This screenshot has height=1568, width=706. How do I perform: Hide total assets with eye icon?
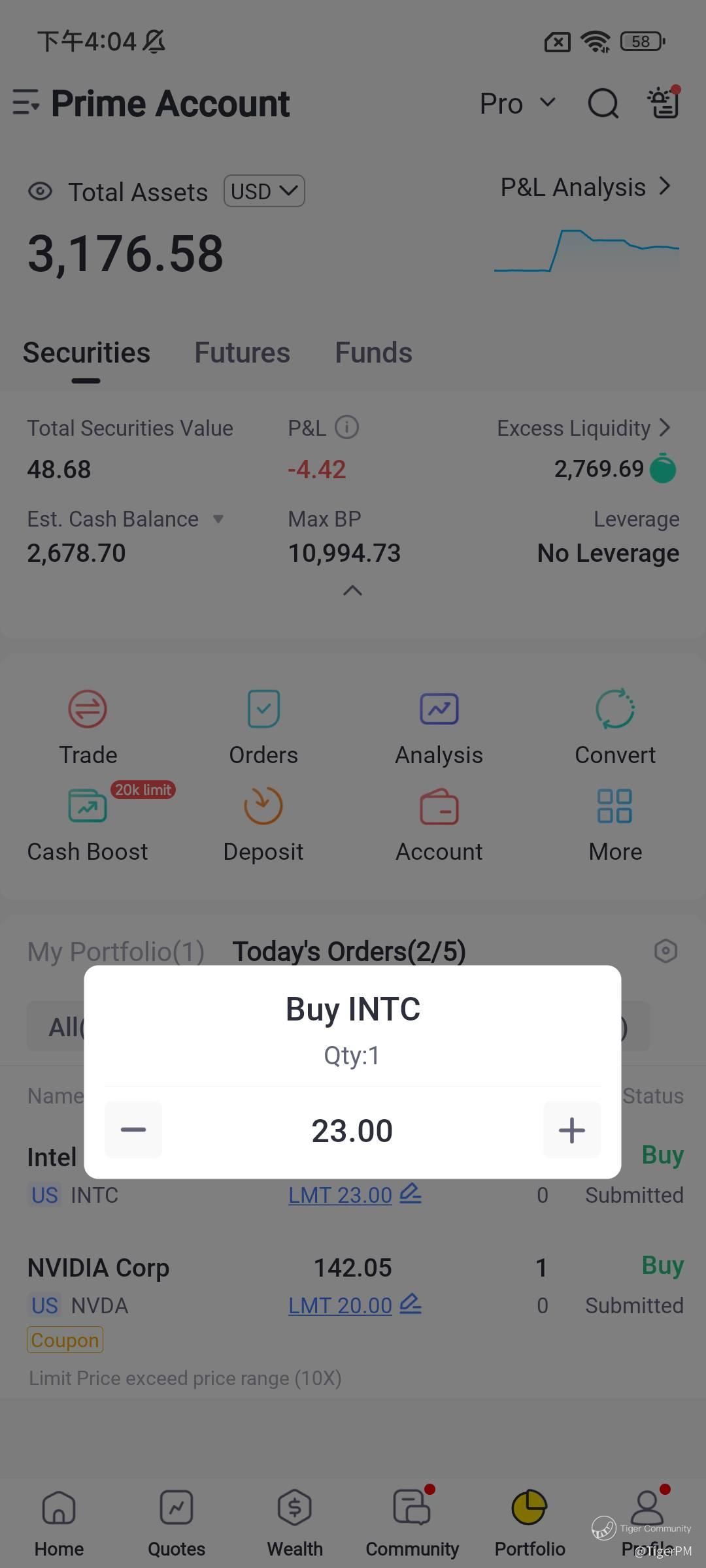[x=41, y=191]
